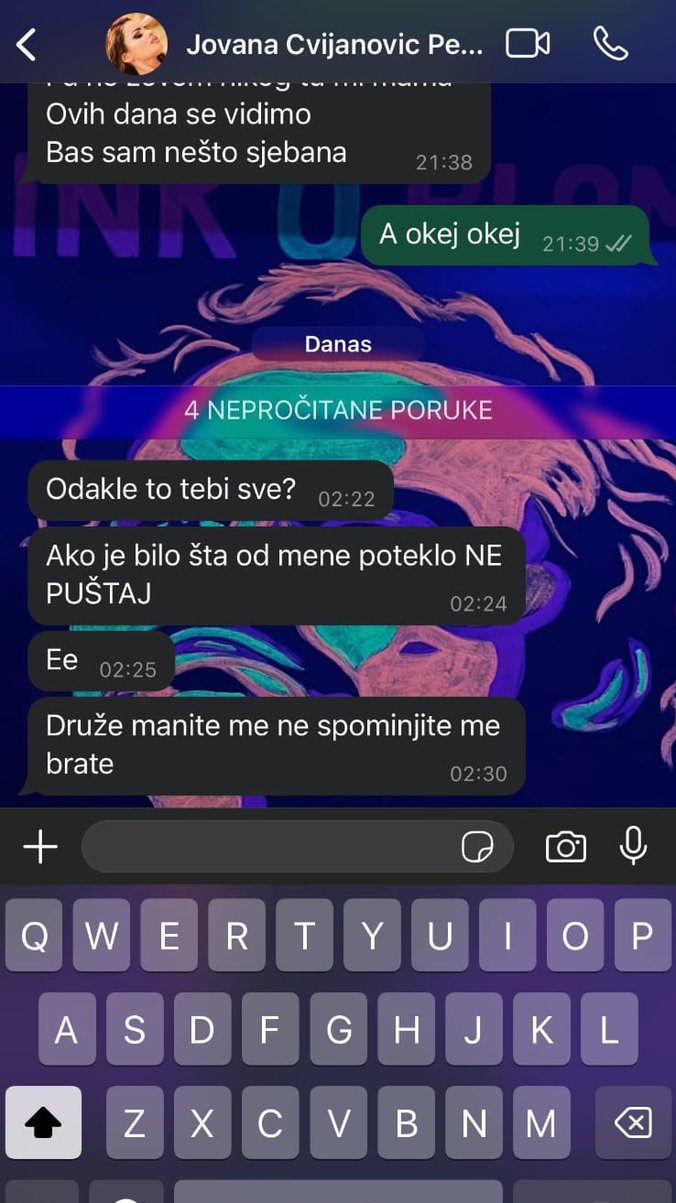This screenshot has width=676, height=1203.
Task: Open Jovana Cvijanovic's contact info
Action: (334, 44)
